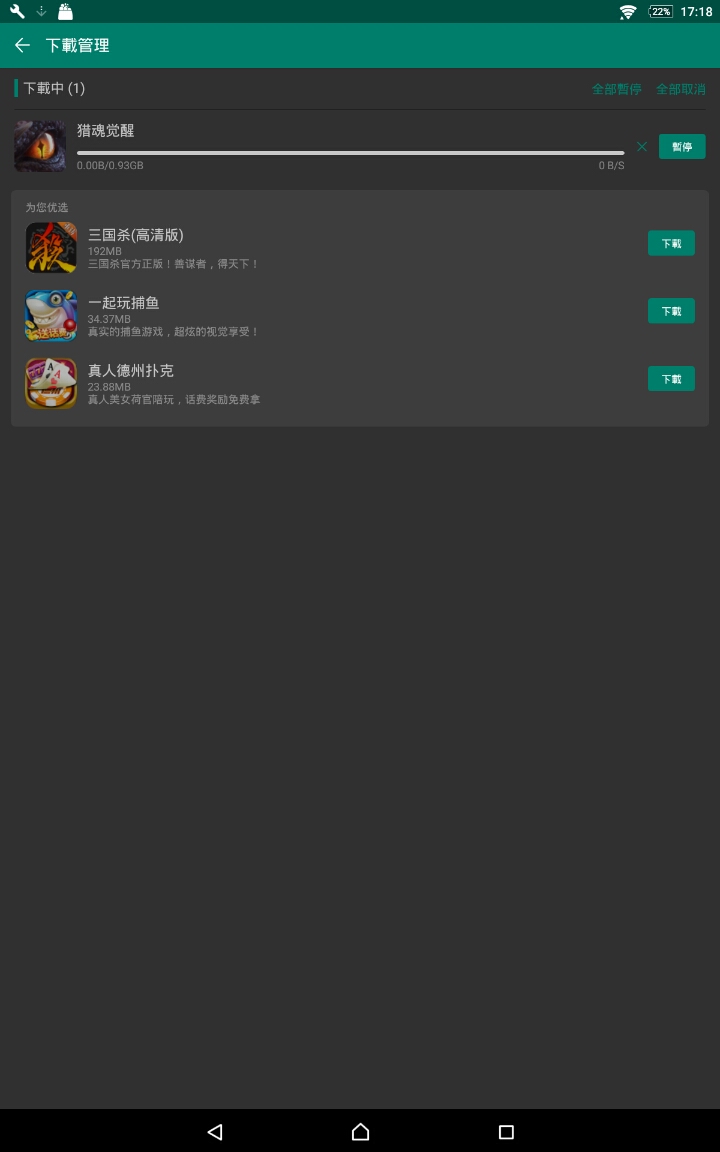The image size is (720, 1152).
Task: Open recent apps from the navigation bar
Action: [506, 1132]
